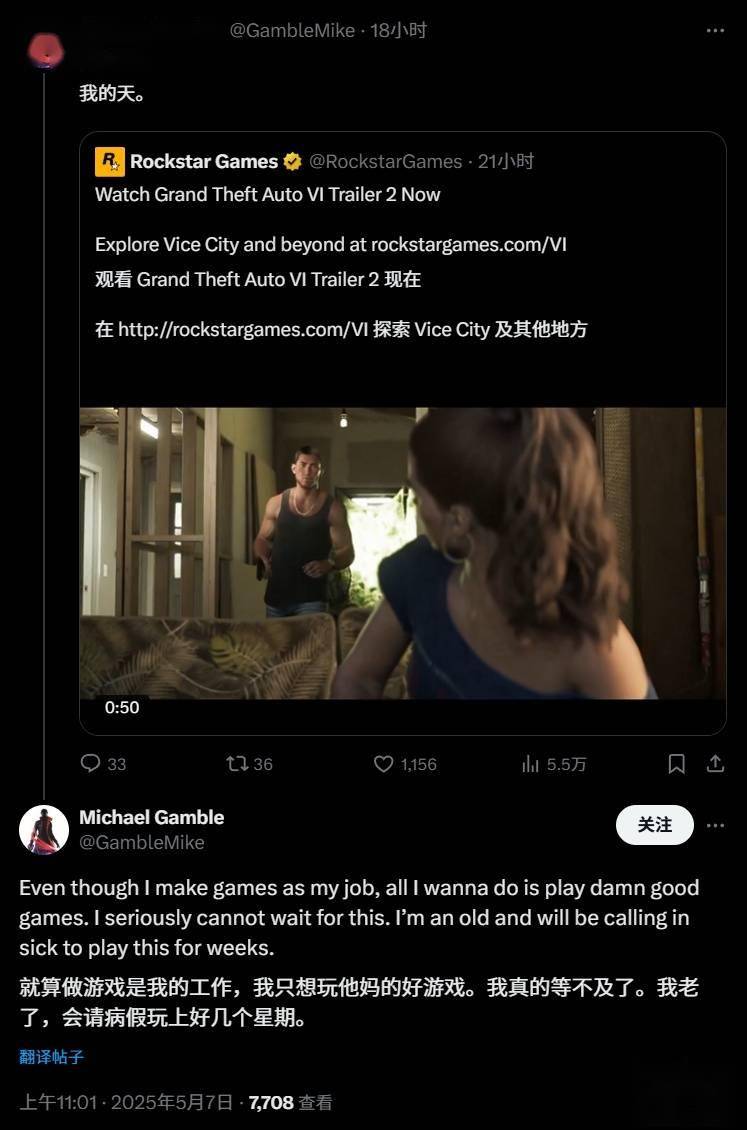The width and height of the screenshot is (747, 1130).
Task: Tap 翻译帖子 to translate the post
Action: coord(51,1056)
